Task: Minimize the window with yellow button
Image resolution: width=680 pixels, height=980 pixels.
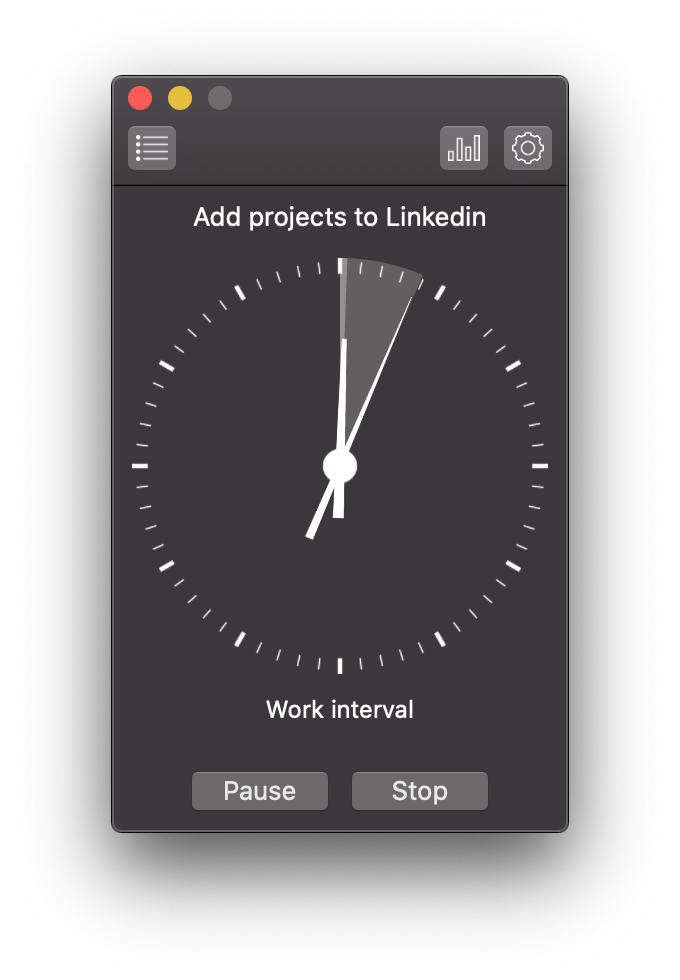Action: click(180, 98)
